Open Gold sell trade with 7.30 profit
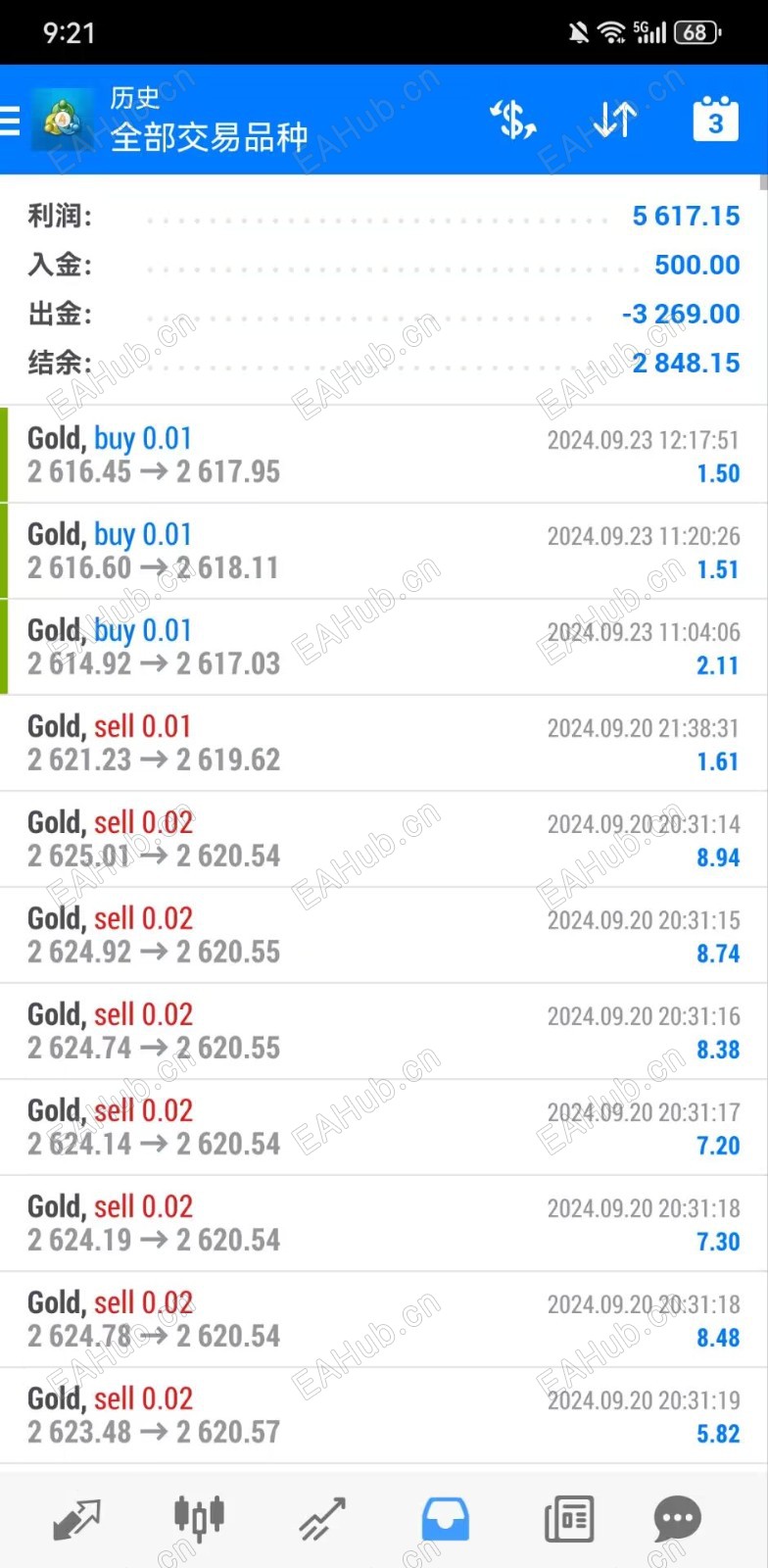Screen dimensions: 768x1568 point(384,1223)
